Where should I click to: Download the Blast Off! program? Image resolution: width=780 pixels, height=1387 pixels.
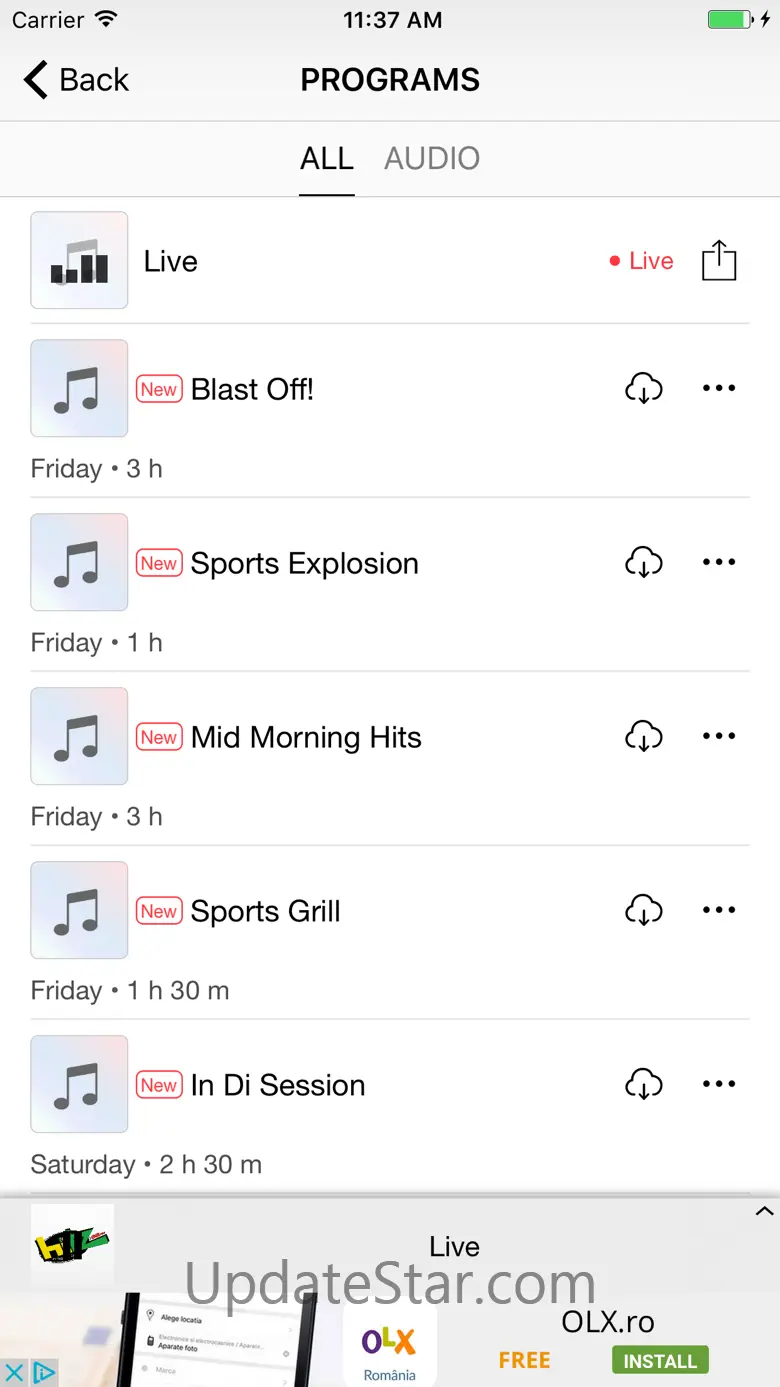coord(644,388)
